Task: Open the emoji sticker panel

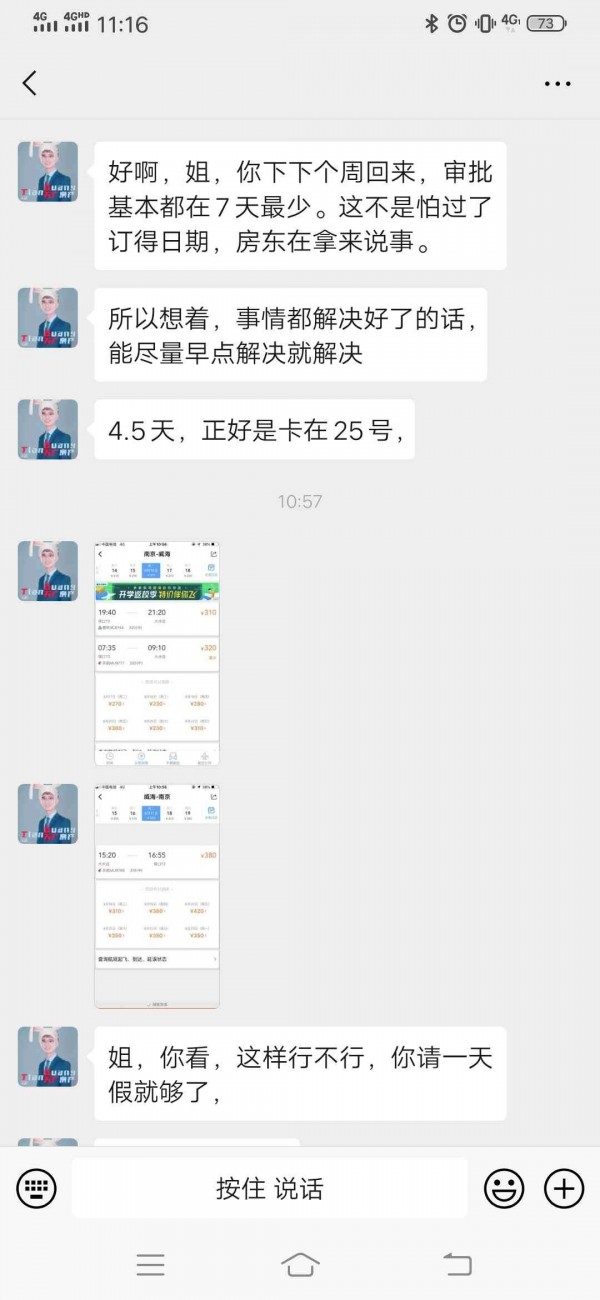Action: point(504,1188)
